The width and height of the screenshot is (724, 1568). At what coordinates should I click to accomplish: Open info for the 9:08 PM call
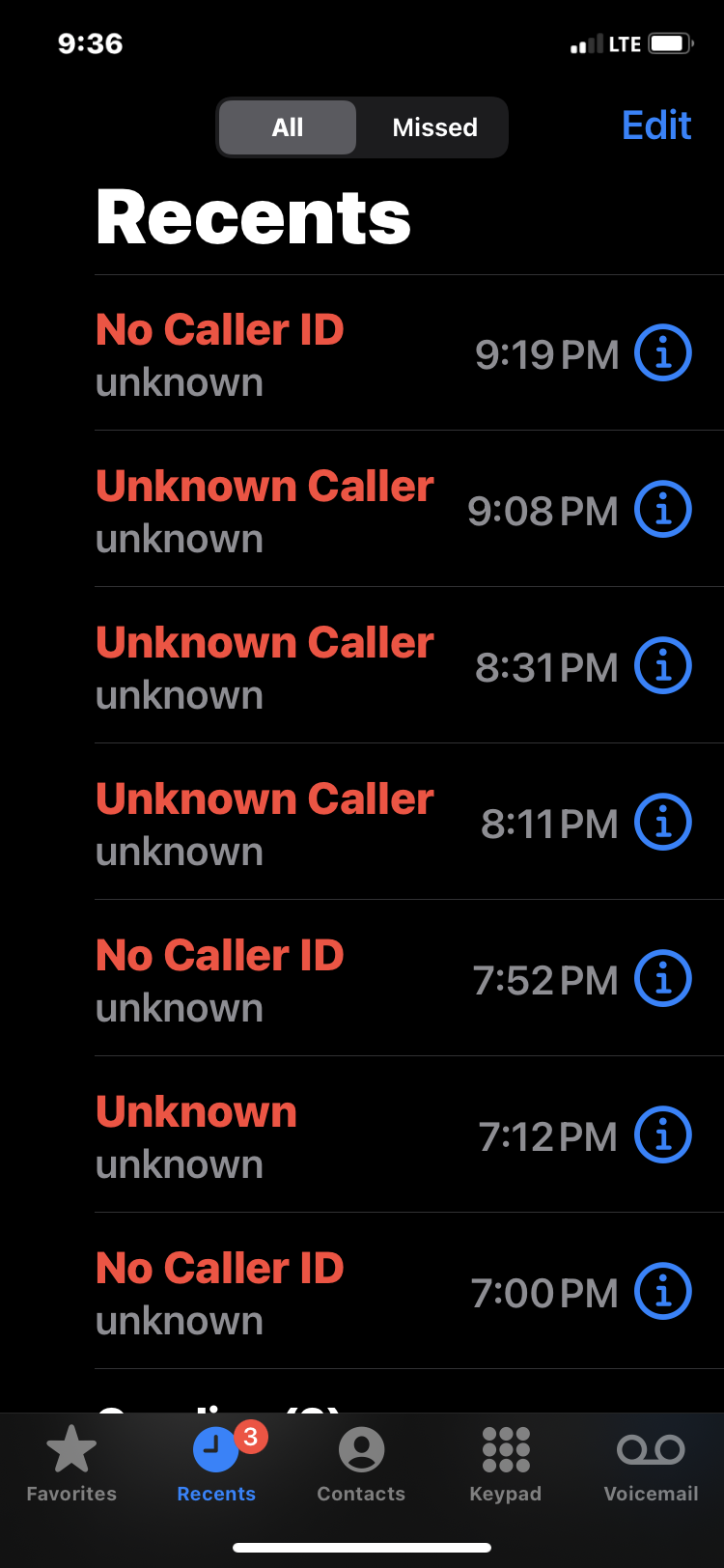[662, 510]
